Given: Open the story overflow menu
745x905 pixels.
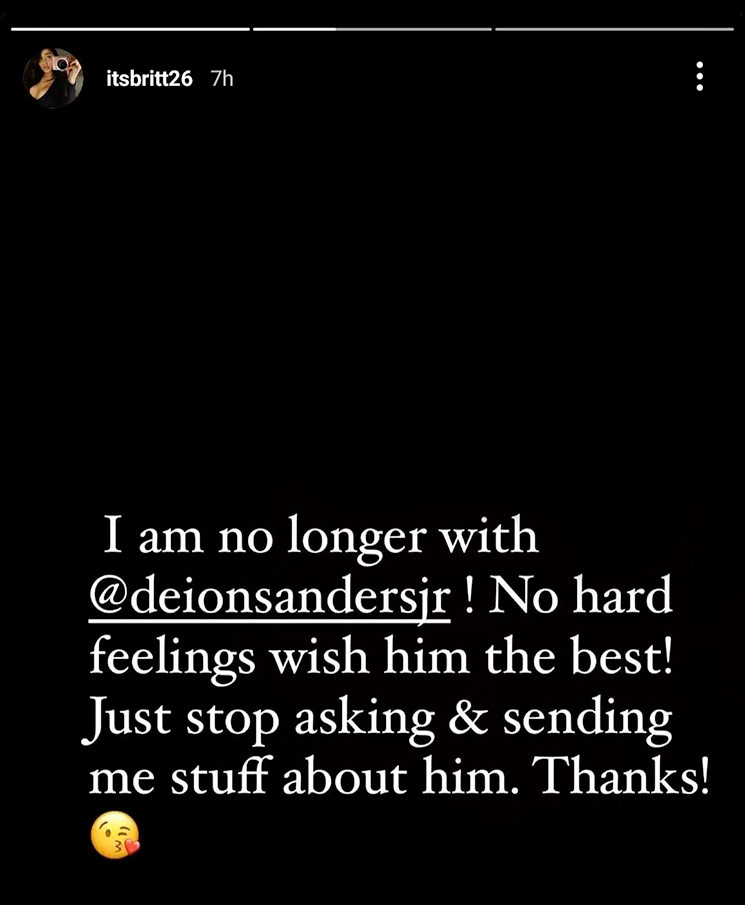Looking at the screenshot, I should [699, 77].
